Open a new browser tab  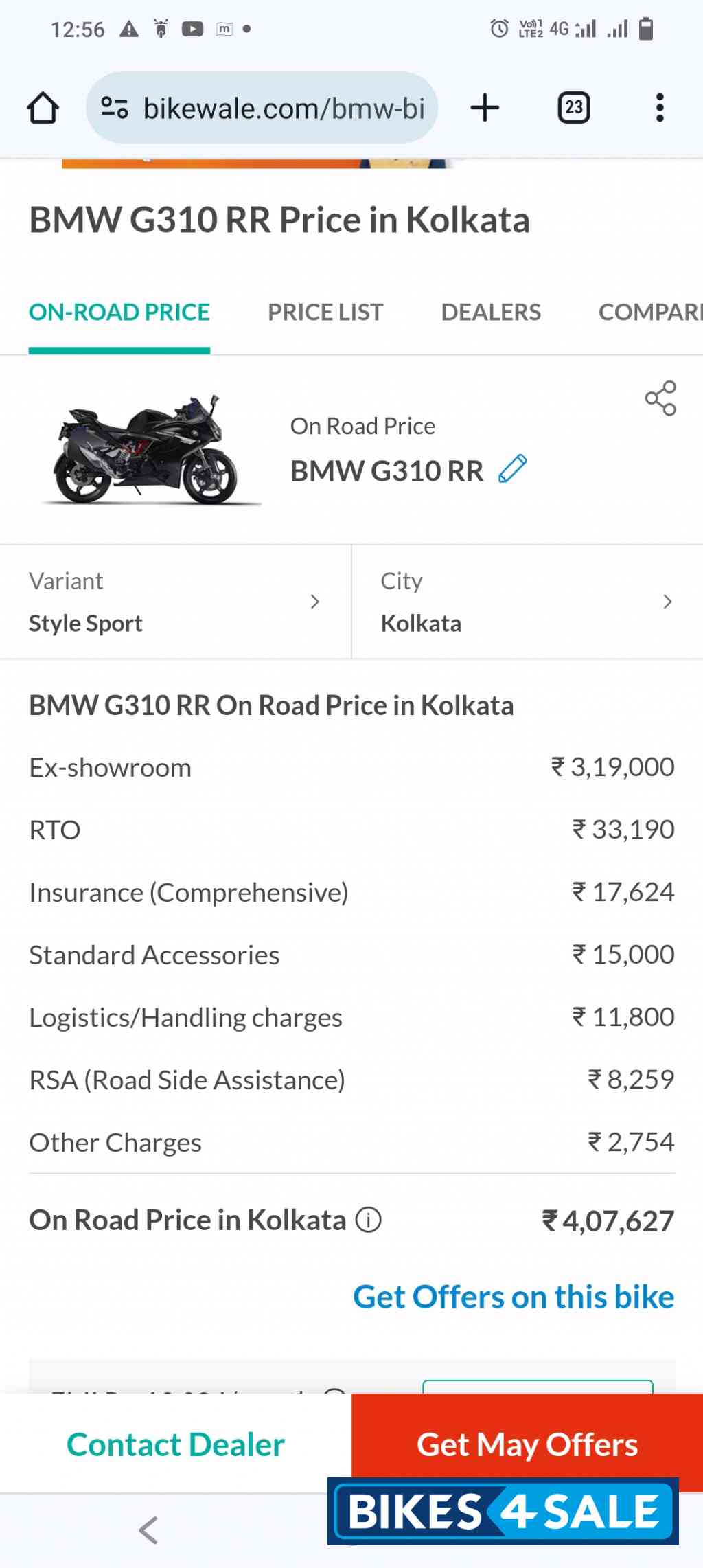485,107
